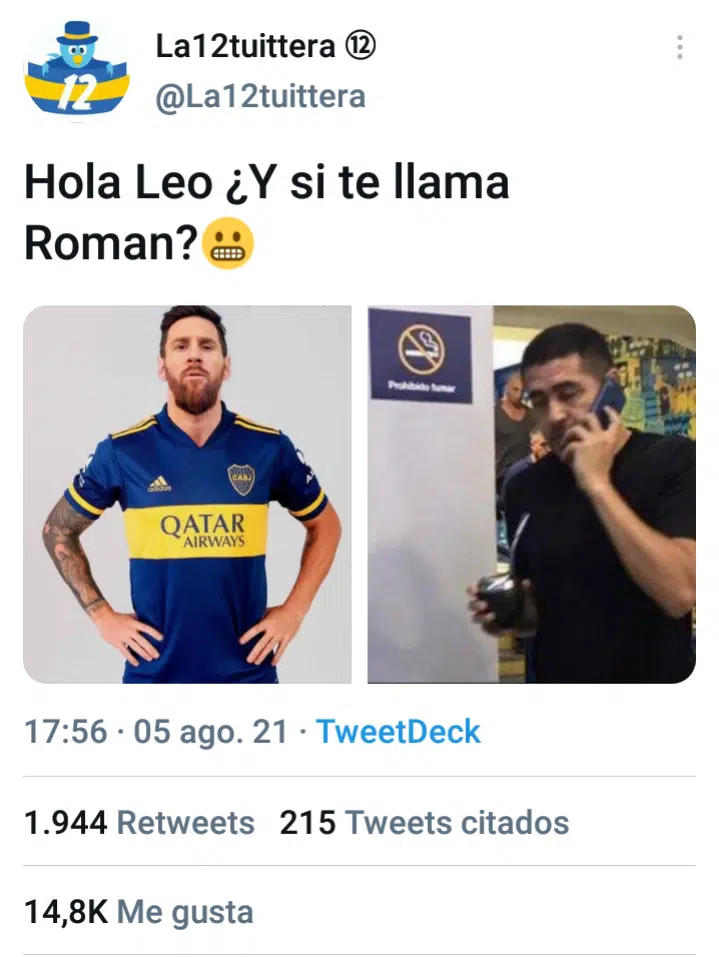The image size is (719, 957).
Task: View the 1.944 Retweets list
Action: coord(139,823)
